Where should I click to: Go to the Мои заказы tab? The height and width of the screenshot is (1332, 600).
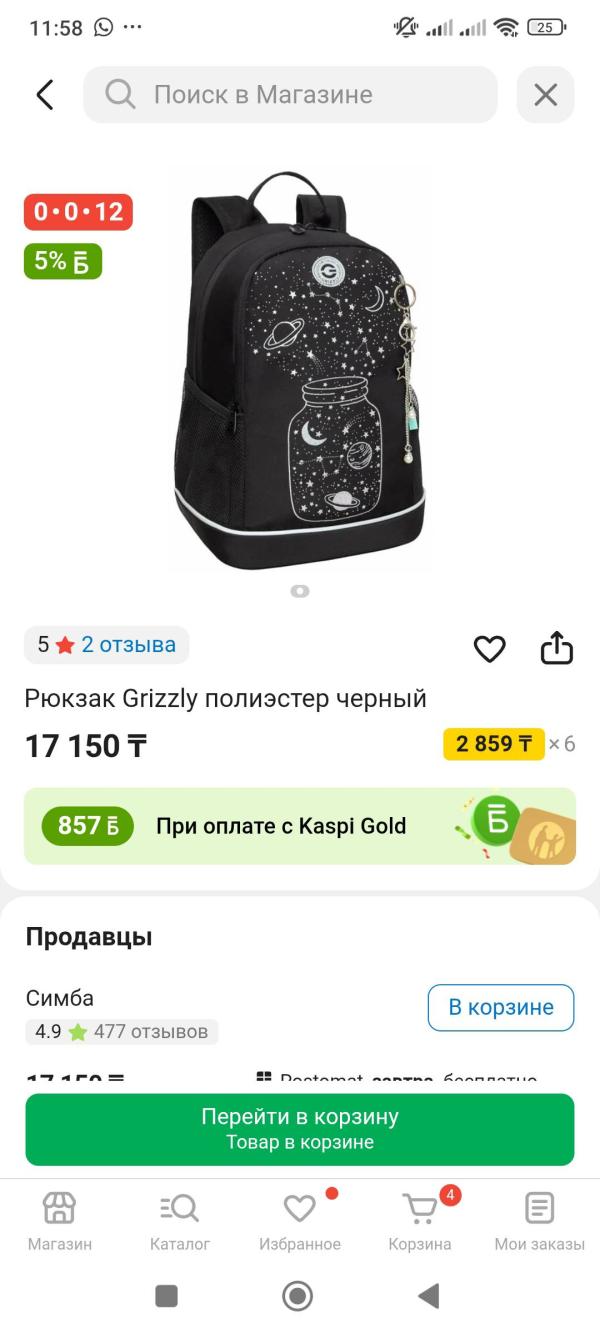[540, 1222]
